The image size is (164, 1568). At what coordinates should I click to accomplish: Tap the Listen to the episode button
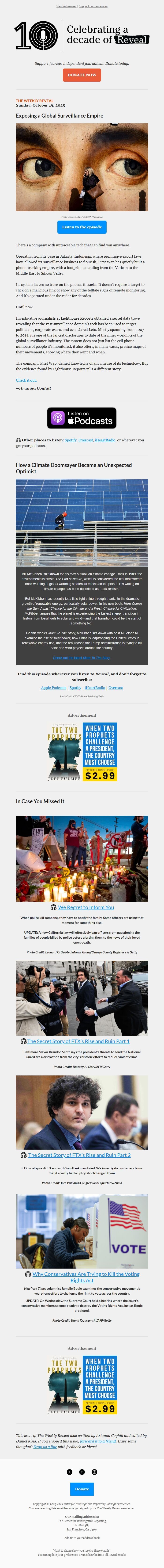(x=82, y=227)
